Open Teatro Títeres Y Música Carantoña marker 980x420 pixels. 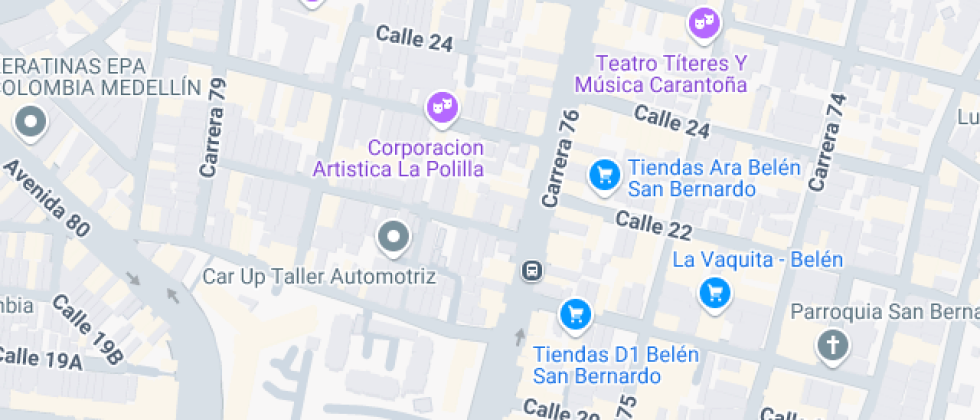pyautogui.click(x=704, y=23)
